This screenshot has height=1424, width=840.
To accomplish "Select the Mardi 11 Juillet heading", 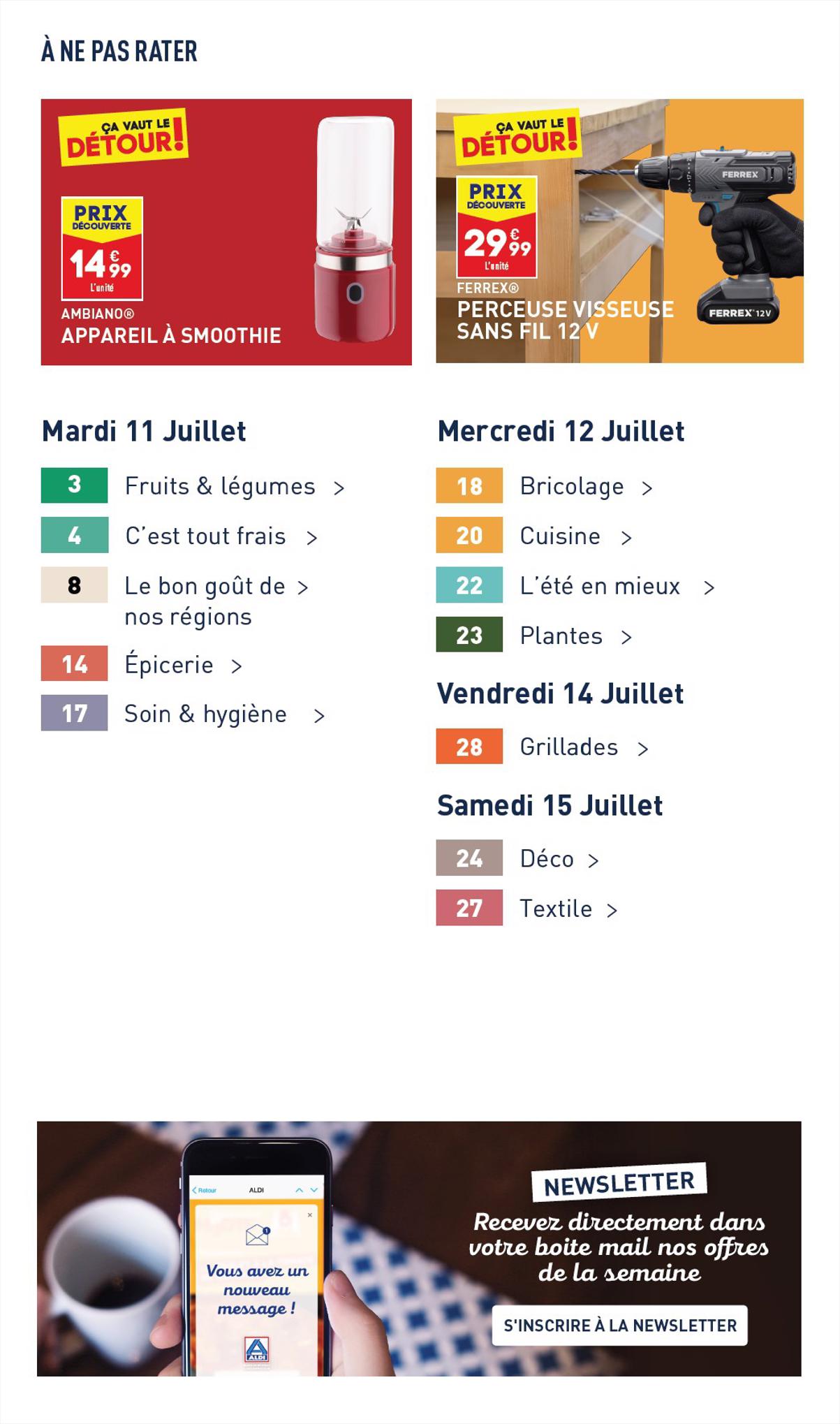I will coord(145,432).
